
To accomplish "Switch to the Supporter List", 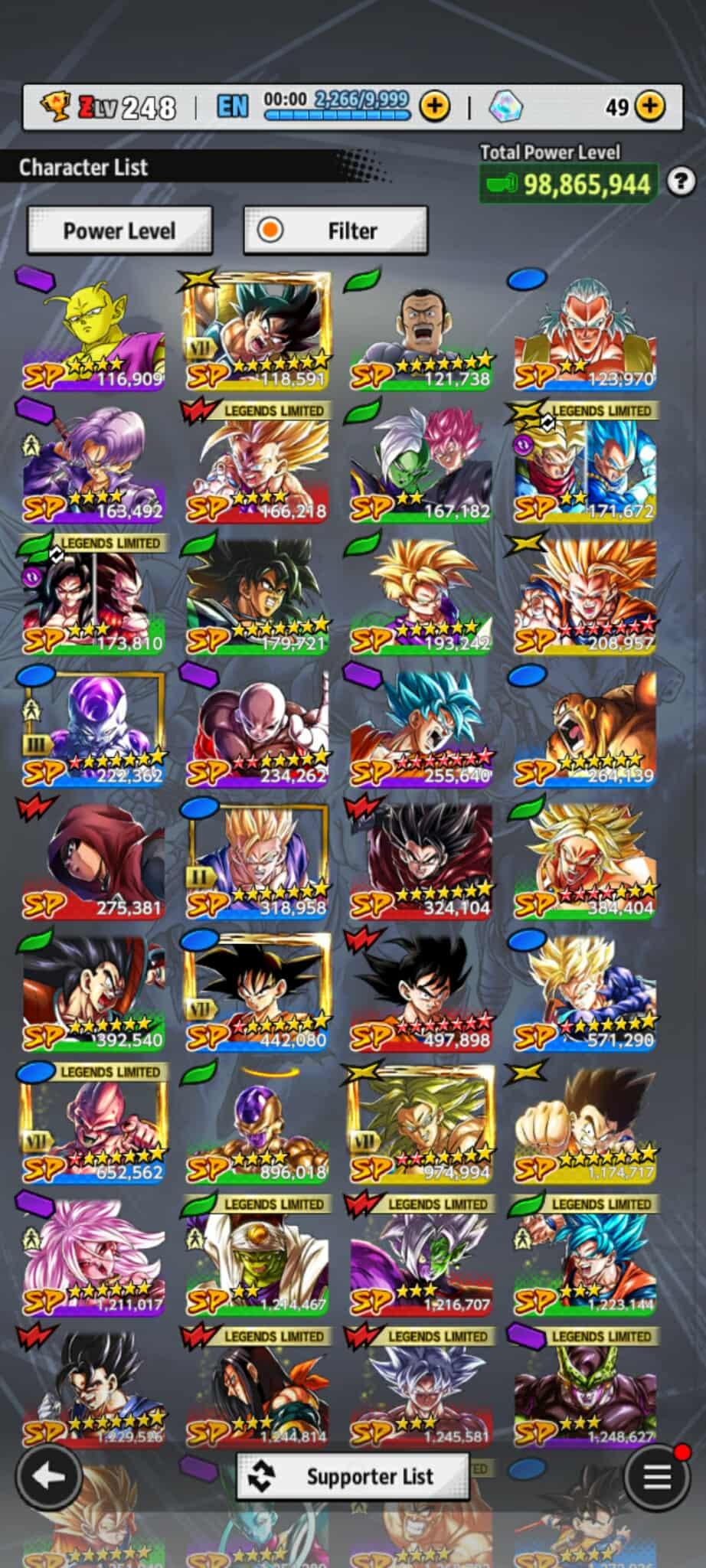I will point(353,1476).
